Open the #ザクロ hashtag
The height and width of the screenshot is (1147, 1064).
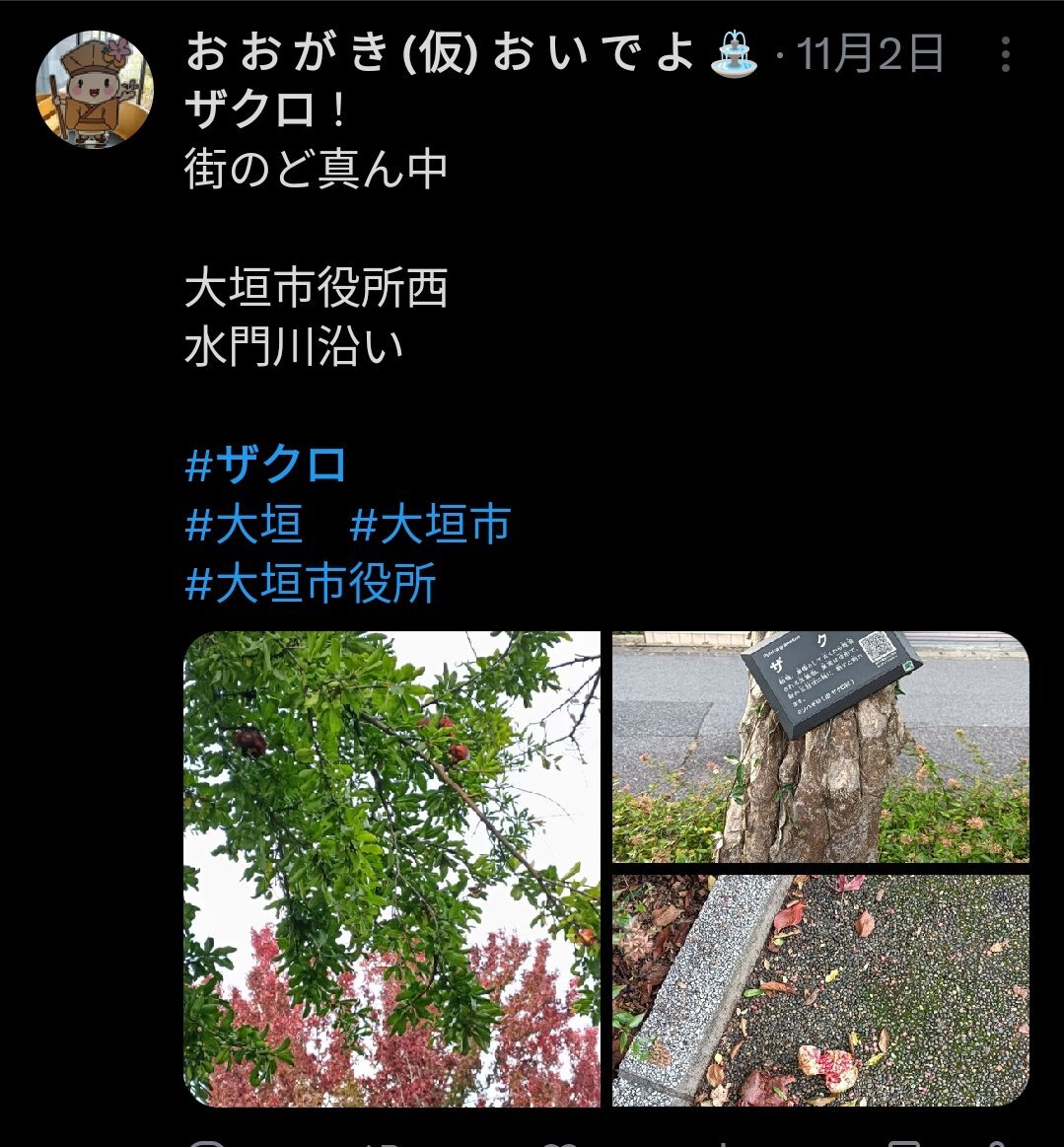(x=265, y=465)
